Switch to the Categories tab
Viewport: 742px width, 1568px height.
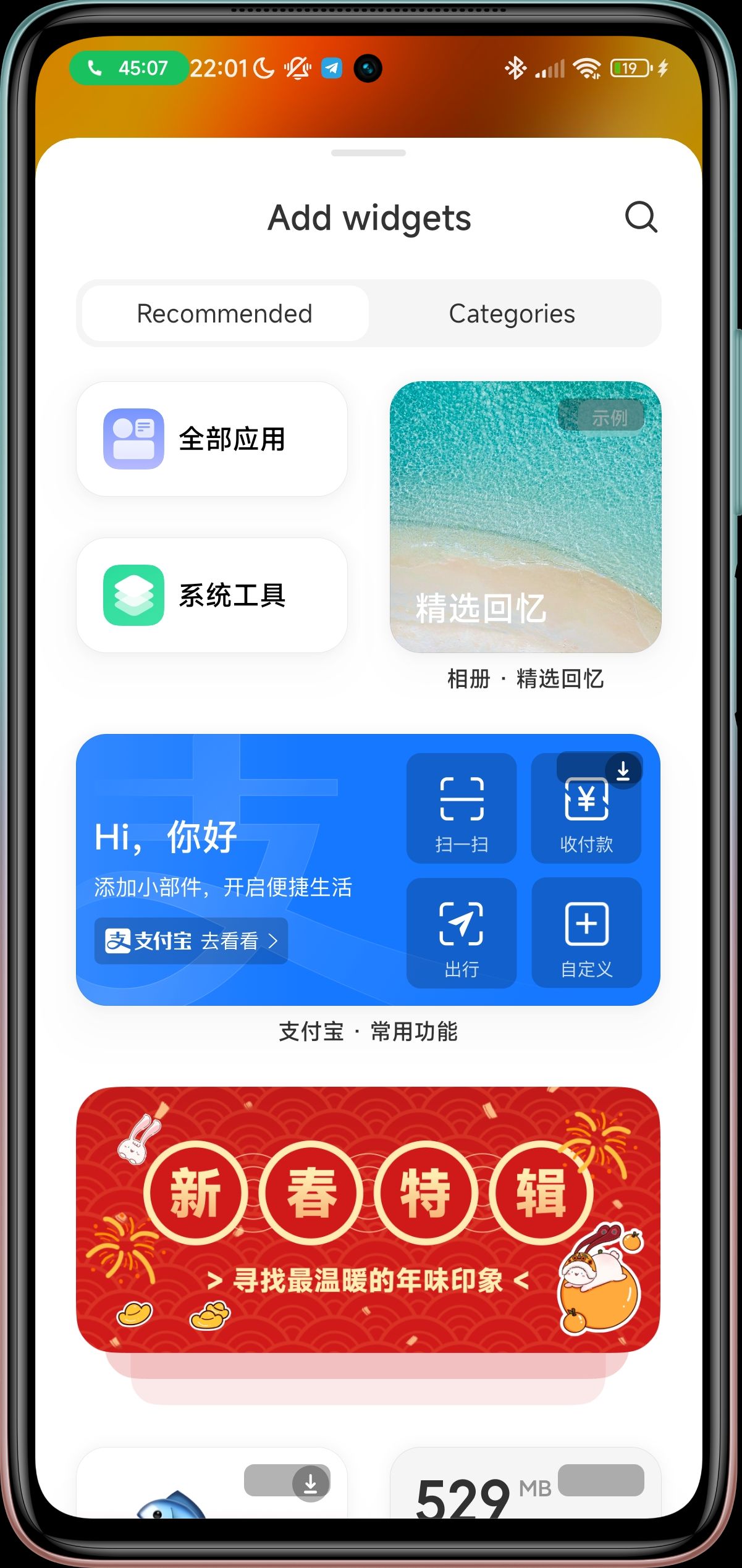(x=512, y=314)
